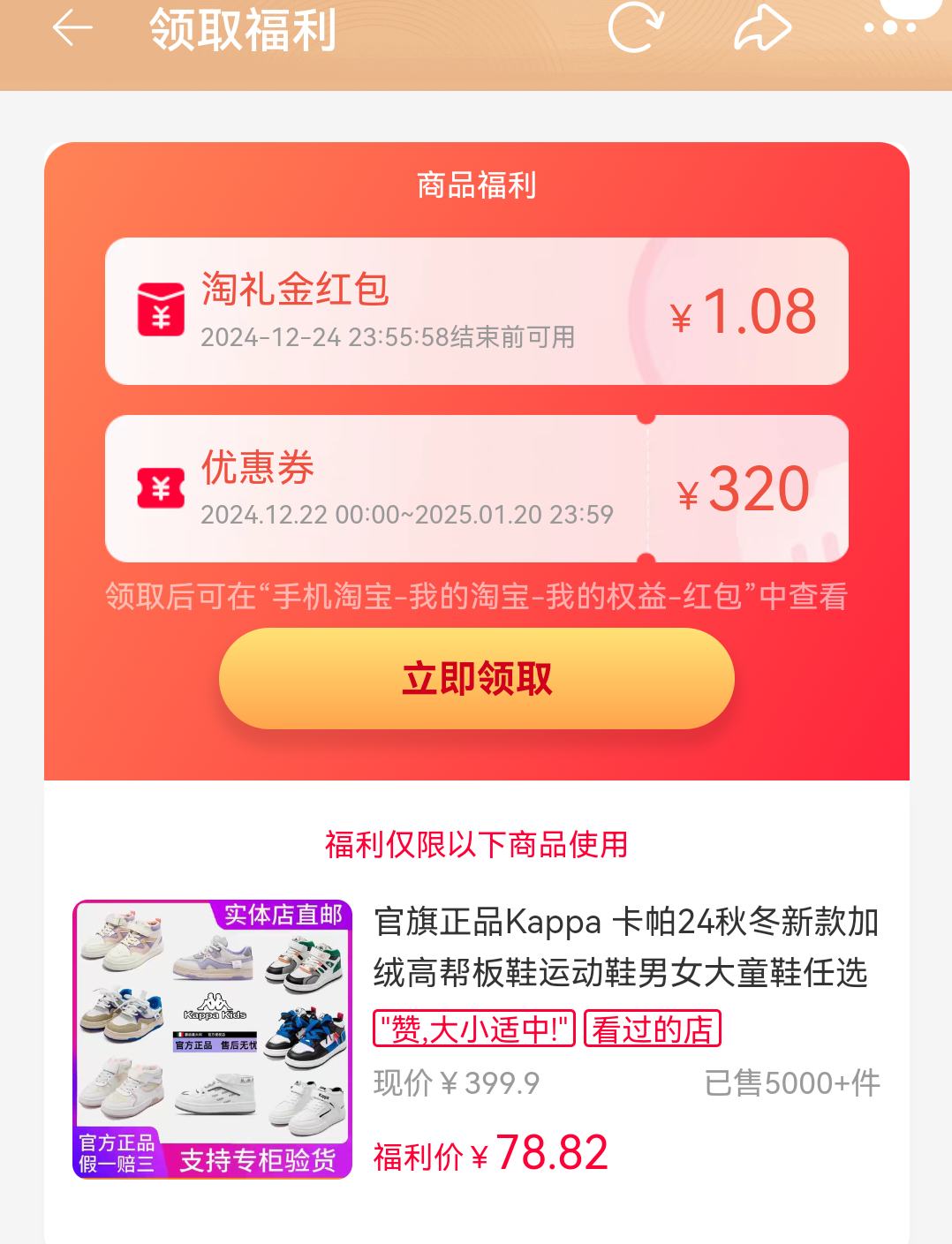Share this welfare page

[762, 28]
